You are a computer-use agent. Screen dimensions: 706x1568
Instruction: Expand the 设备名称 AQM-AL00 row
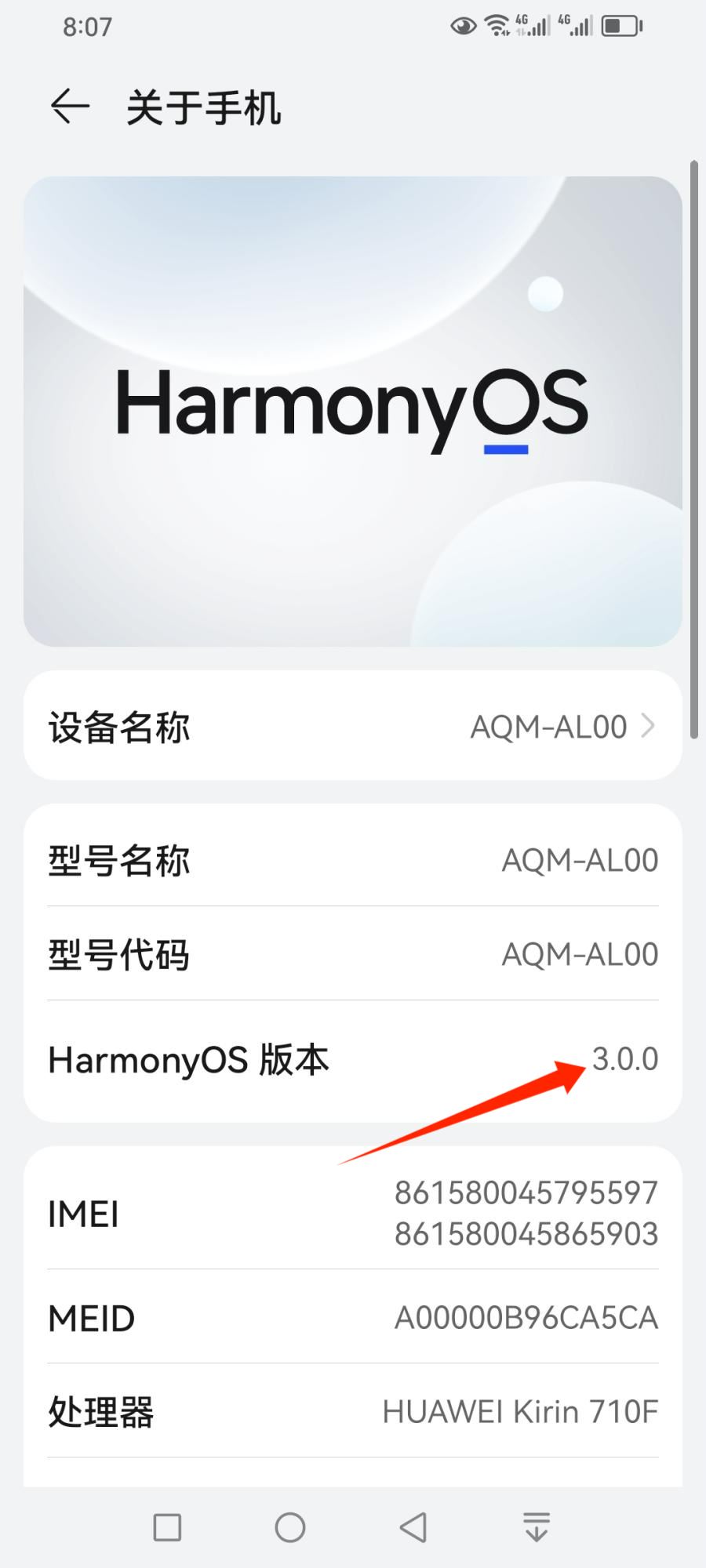click(352, 726)
